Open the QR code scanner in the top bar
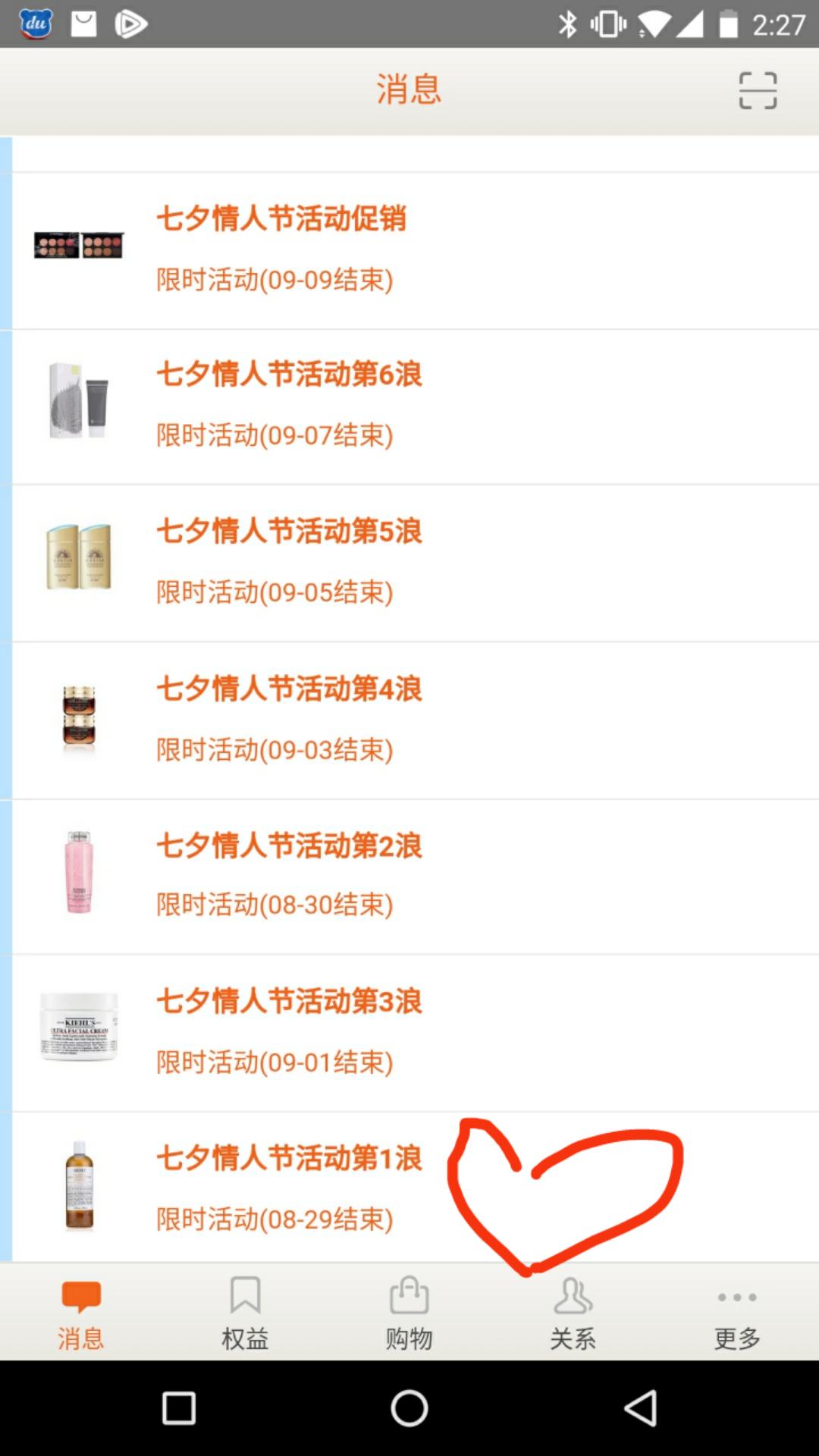Viewport: 819px width, 1456px height. coord(758,89)
